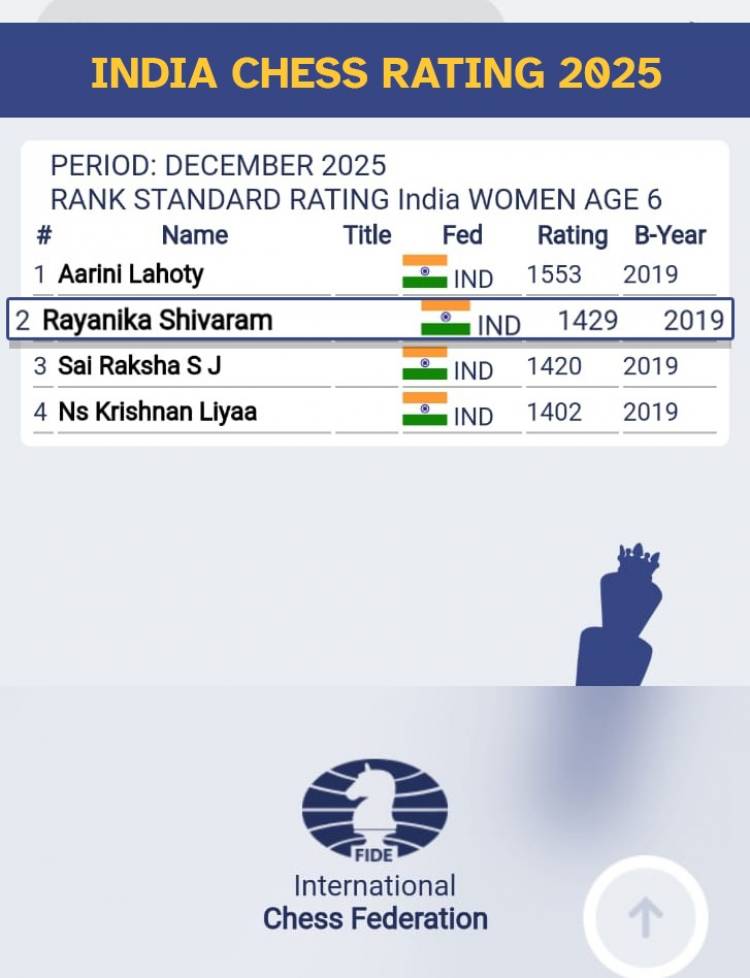Select Aarini Lahoty's name entry
The width and height of the screenshot is (750, 978).
[135, 273]
